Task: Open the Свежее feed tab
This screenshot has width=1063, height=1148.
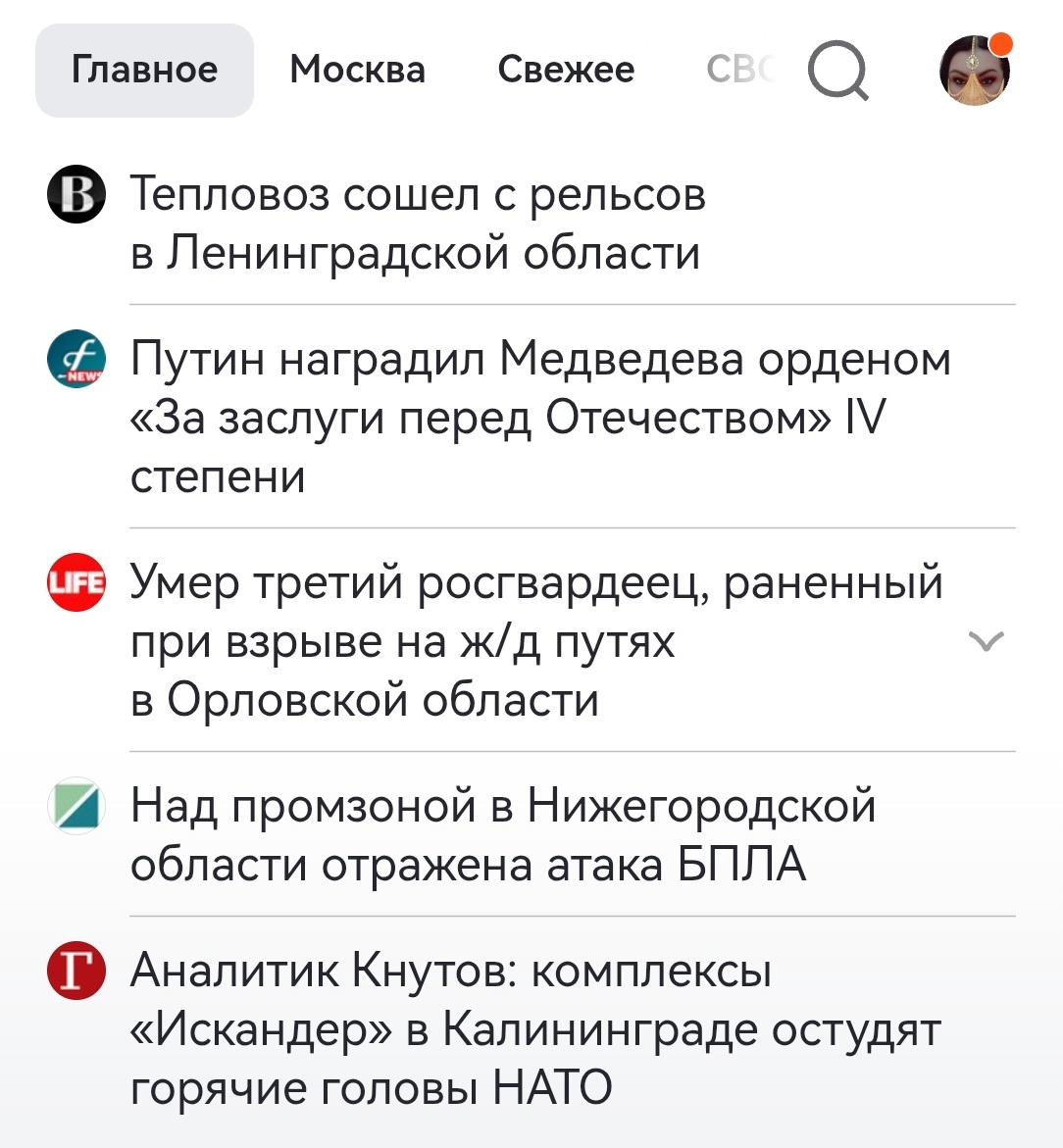Action: 566,69
